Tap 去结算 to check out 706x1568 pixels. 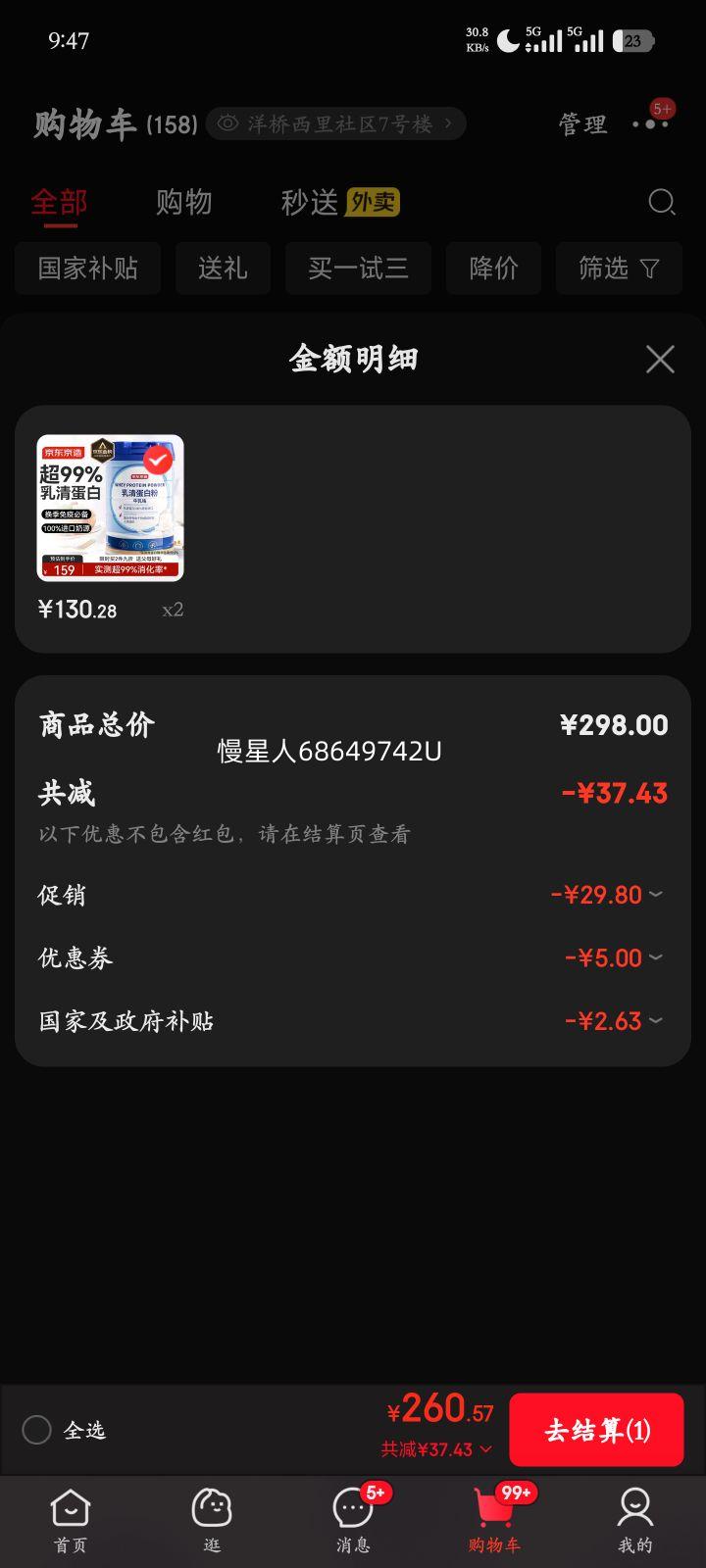coord(596,1430)
